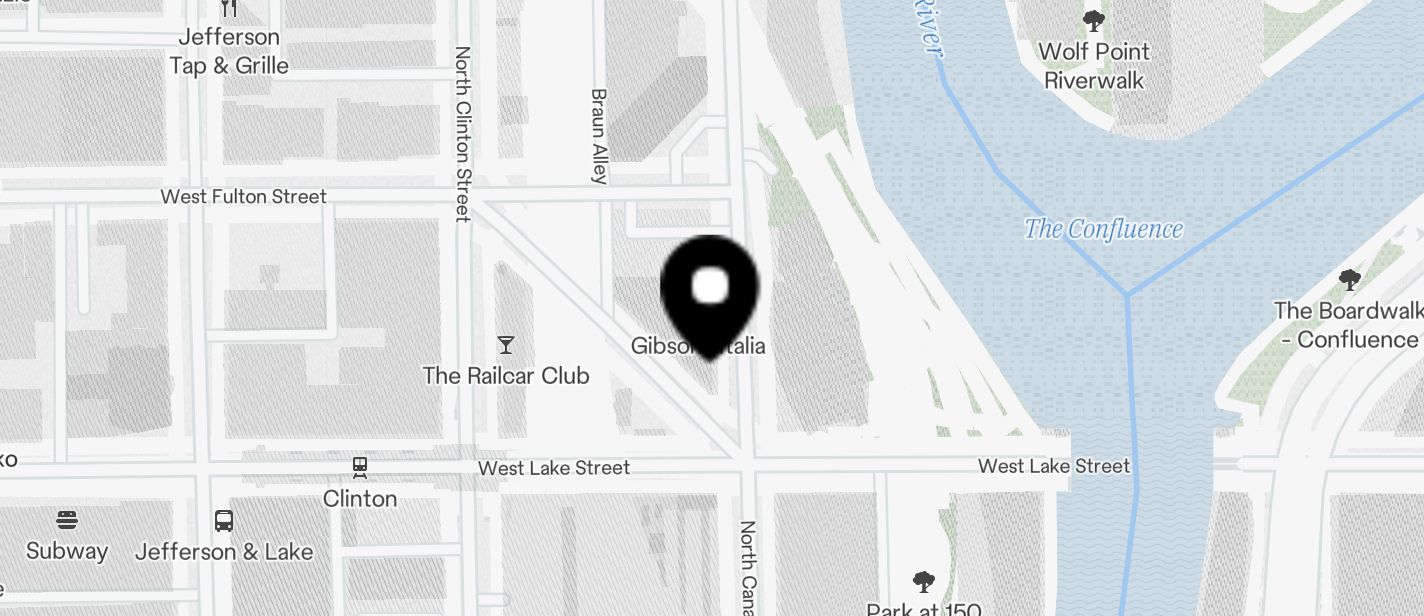Tap the black location pin at Gibsons Italia
Viewport: 1424px width, 616px height.
pos(710,290)
